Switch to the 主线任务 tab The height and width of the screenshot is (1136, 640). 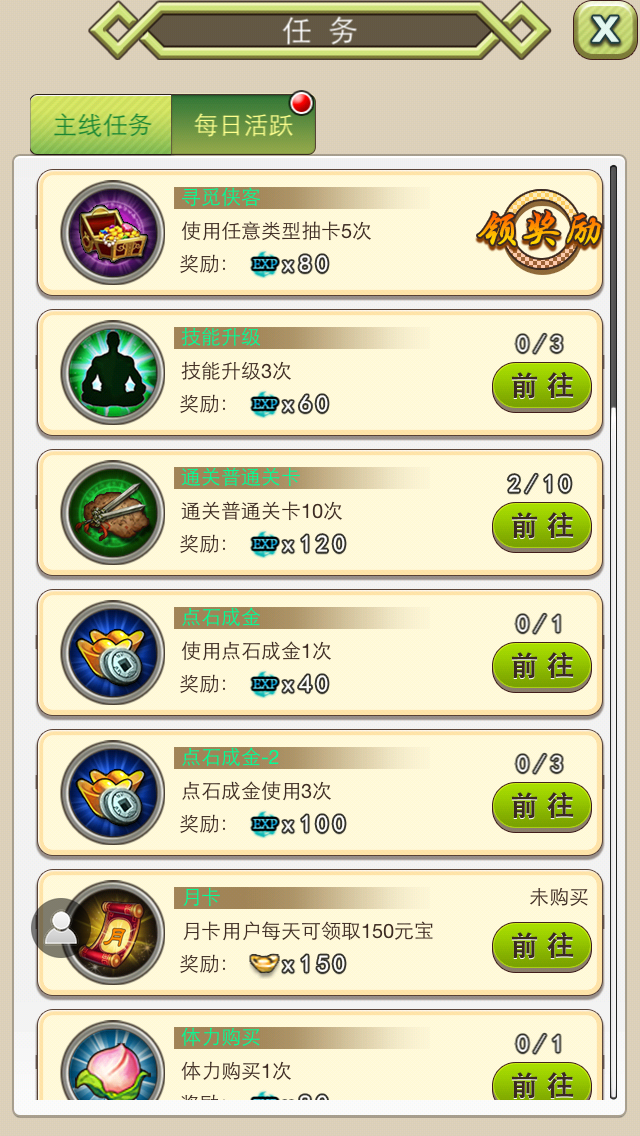[x=101, y=125]
